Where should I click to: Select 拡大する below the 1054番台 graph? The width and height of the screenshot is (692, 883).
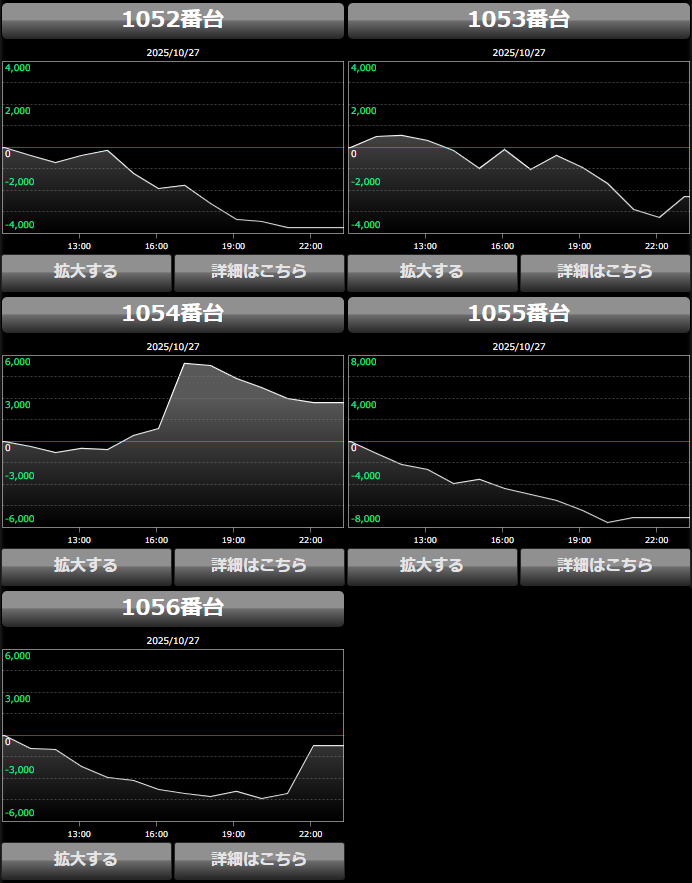(86, 565)
